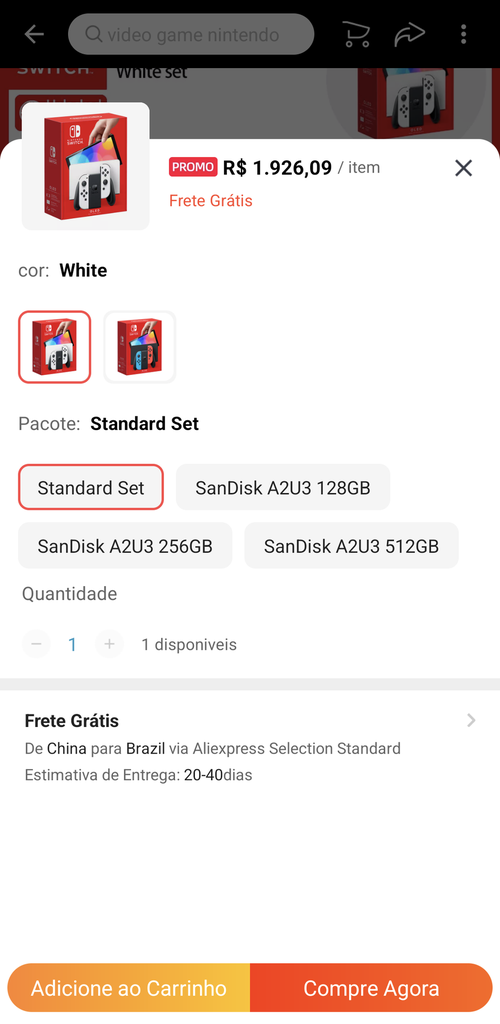Open Frete Grátis shipping details
This screenshot has width=500, height=1024.
pyautogui.click(x=250, y=748)
